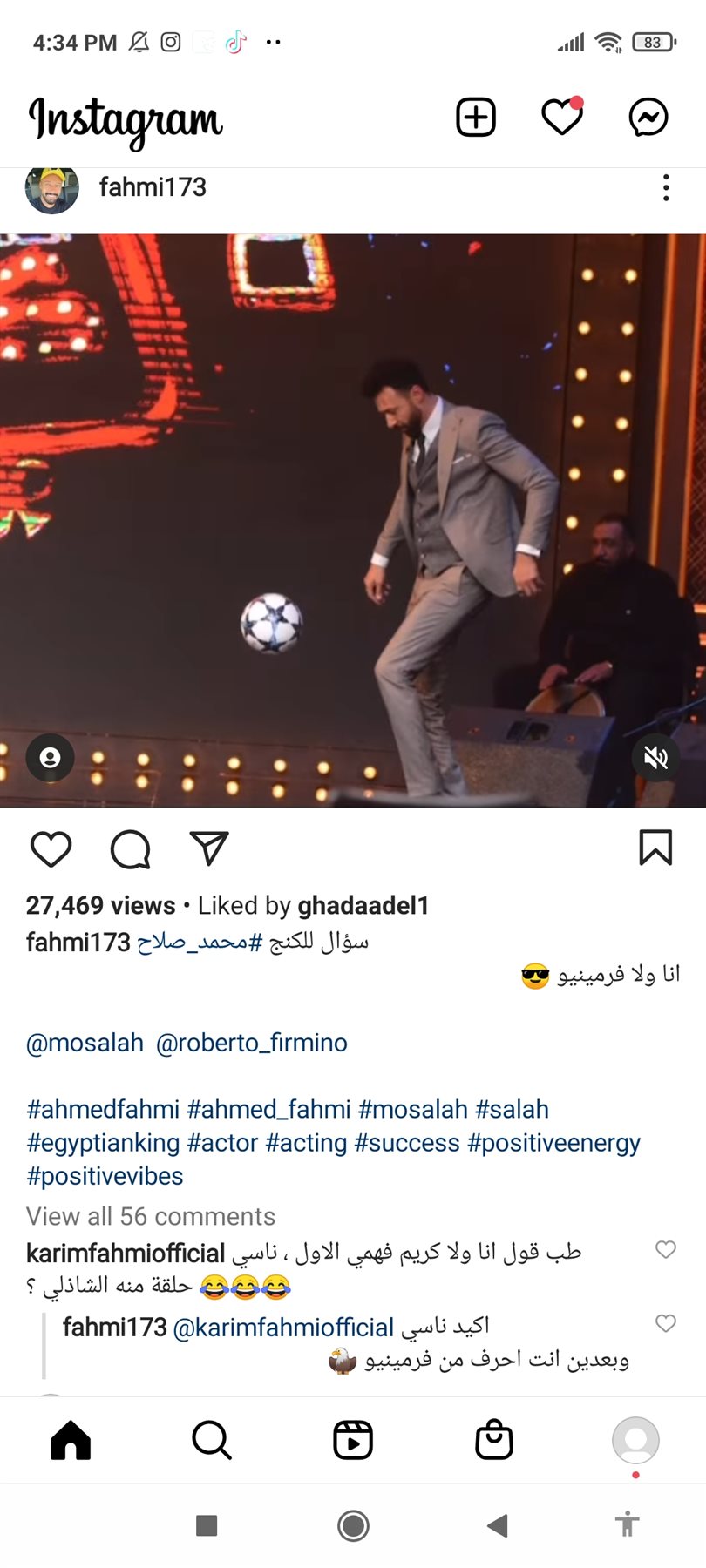Unmute the video sound

tap(655, 758)
